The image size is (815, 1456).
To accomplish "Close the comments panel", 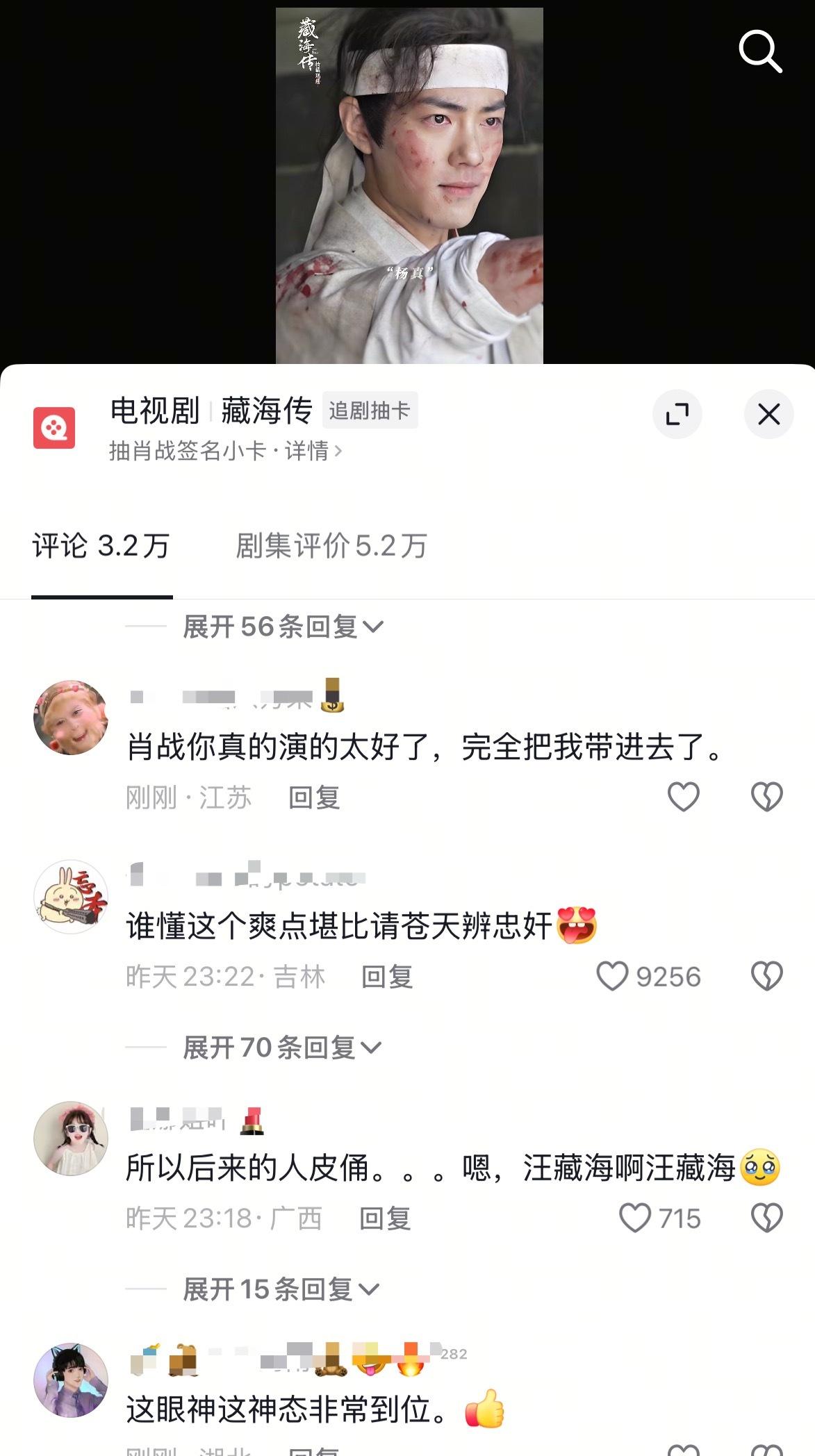I will 768,415.
